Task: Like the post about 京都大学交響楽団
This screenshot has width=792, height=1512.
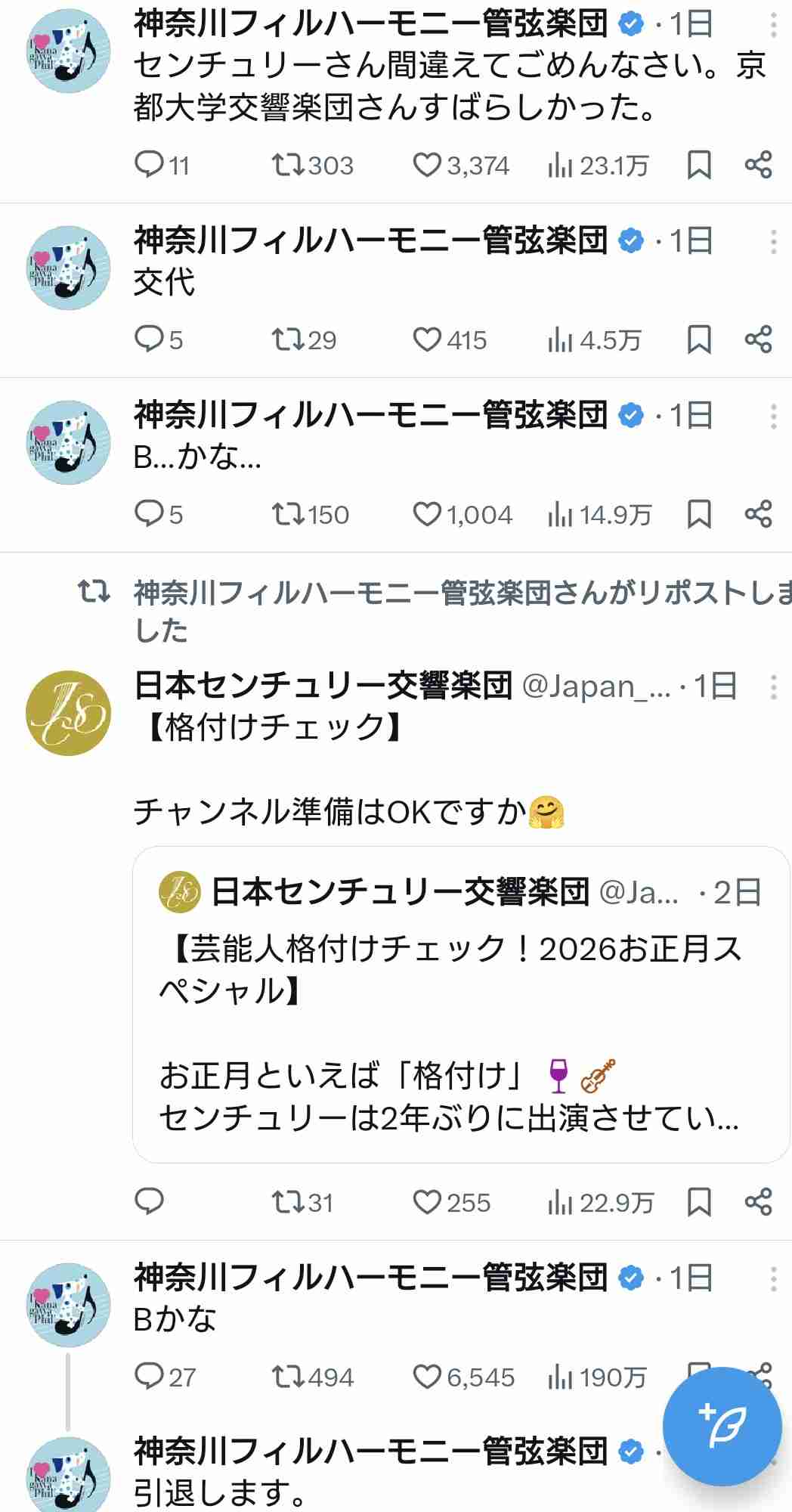Action: click(x=427, y=165)
